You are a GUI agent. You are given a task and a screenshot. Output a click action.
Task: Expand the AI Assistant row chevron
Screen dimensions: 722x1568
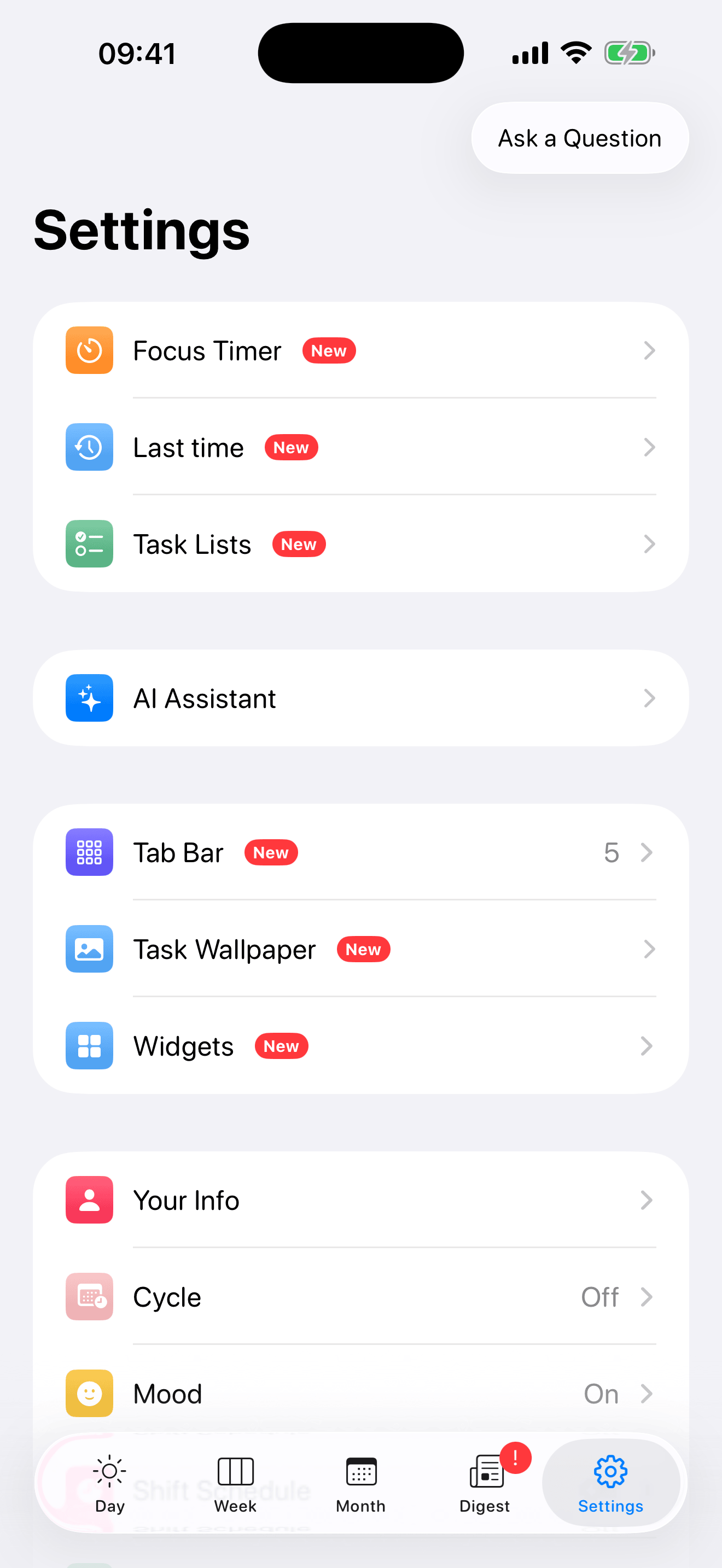(650, 698)
